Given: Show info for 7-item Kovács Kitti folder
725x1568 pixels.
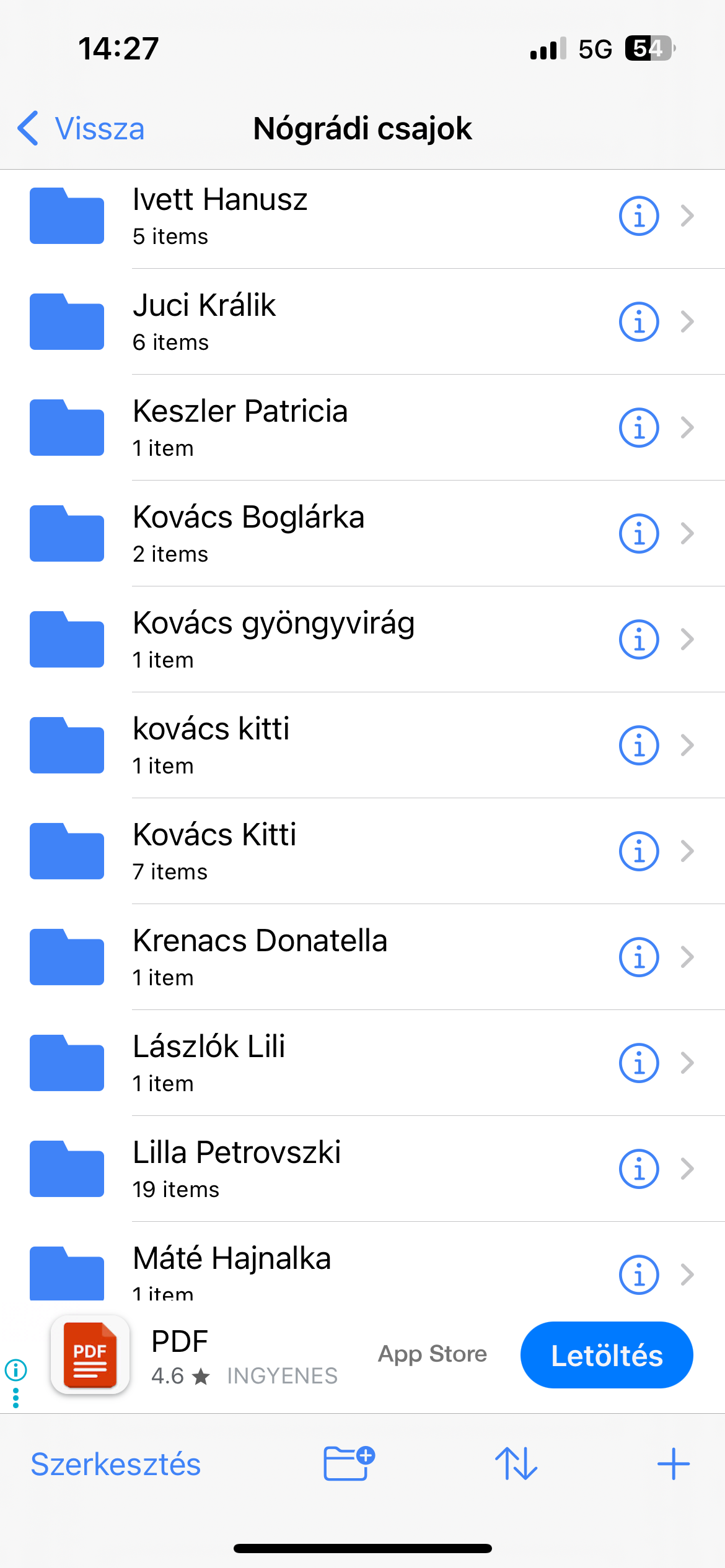Looking at the screenshot, I should (x=638, y=851).
